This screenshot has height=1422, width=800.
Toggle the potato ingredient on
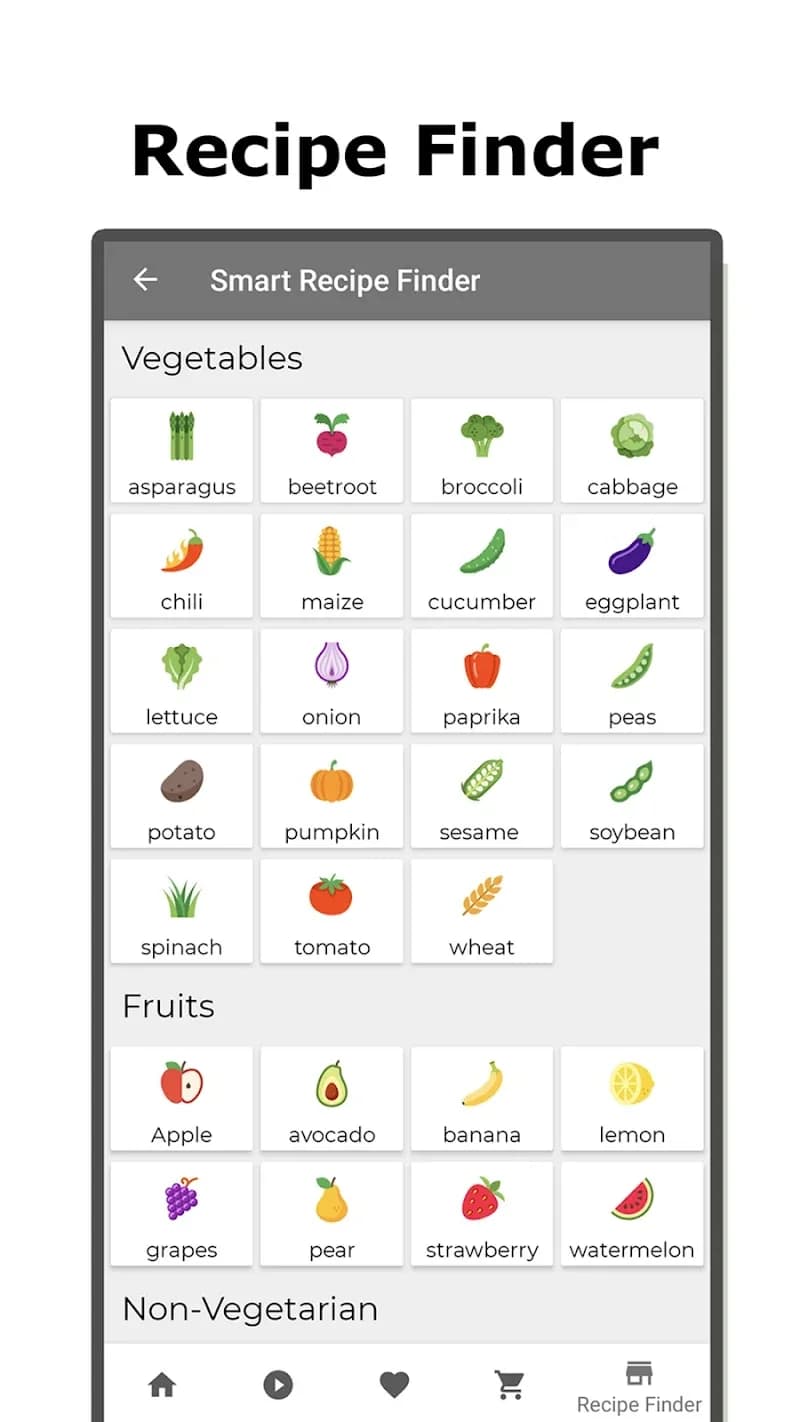(x=181, y=795)
